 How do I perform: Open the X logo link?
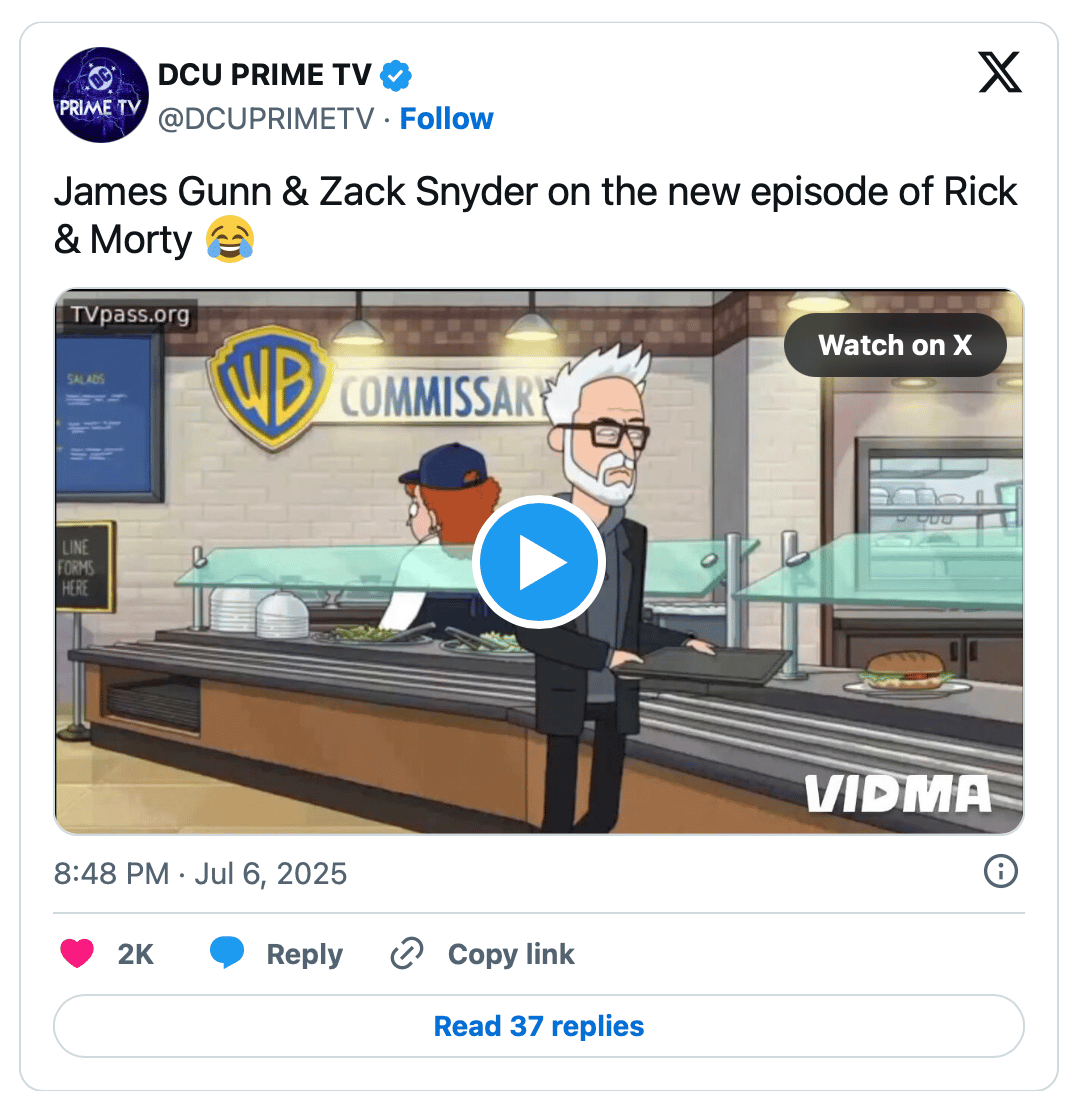coord(1000,74)
